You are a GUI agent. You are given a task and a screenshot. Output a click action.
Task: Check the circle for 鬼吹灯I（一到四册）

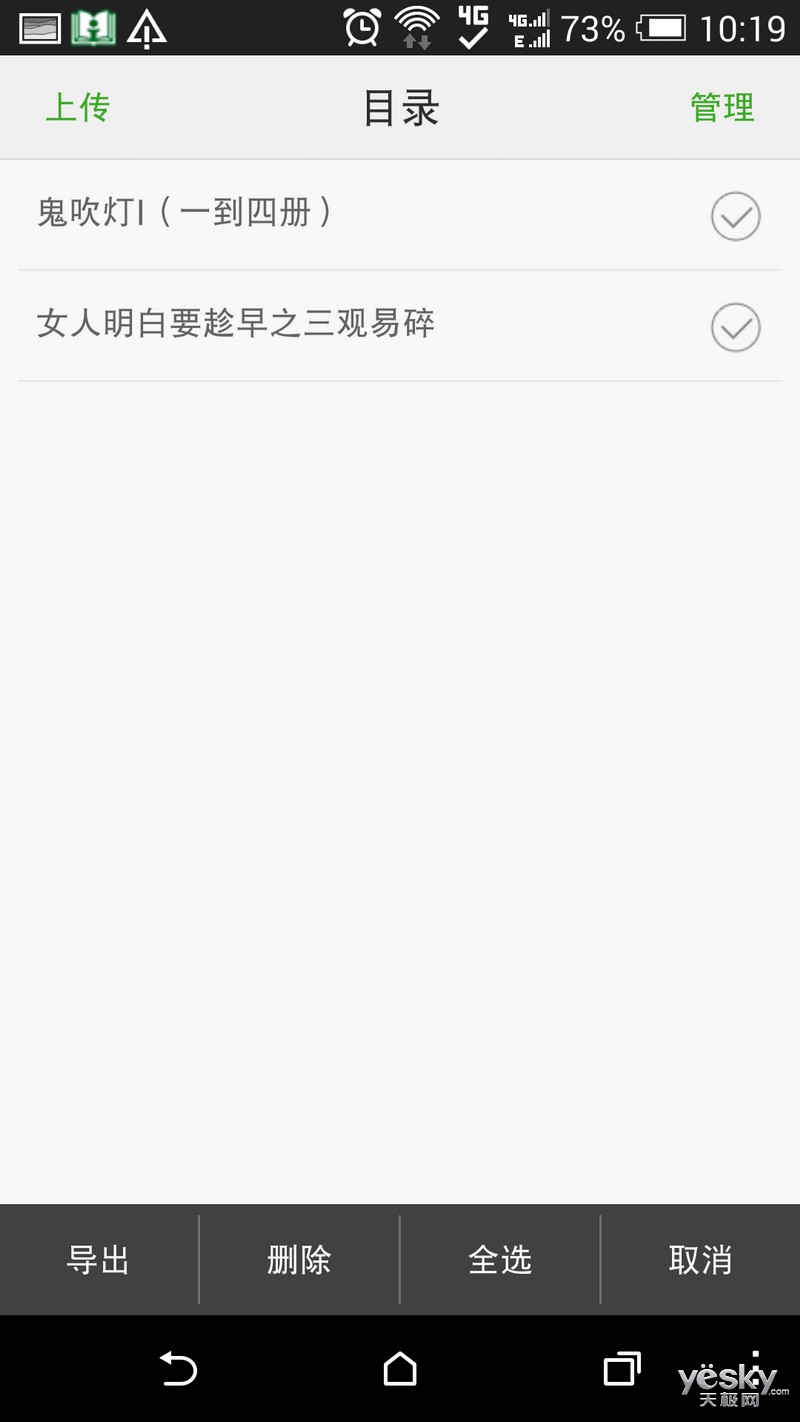click(736, 216)
